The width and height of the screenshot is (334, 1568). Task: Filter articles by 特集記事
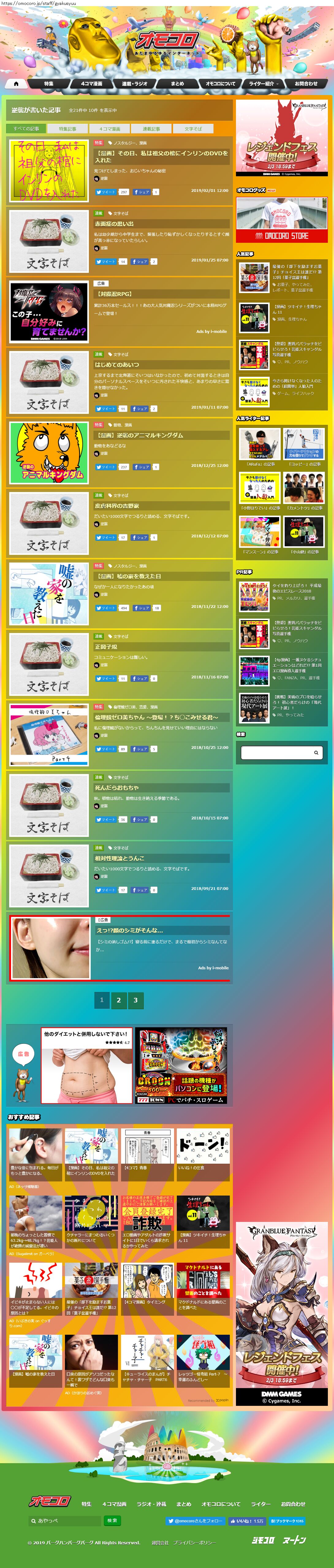tap(67, 128)
